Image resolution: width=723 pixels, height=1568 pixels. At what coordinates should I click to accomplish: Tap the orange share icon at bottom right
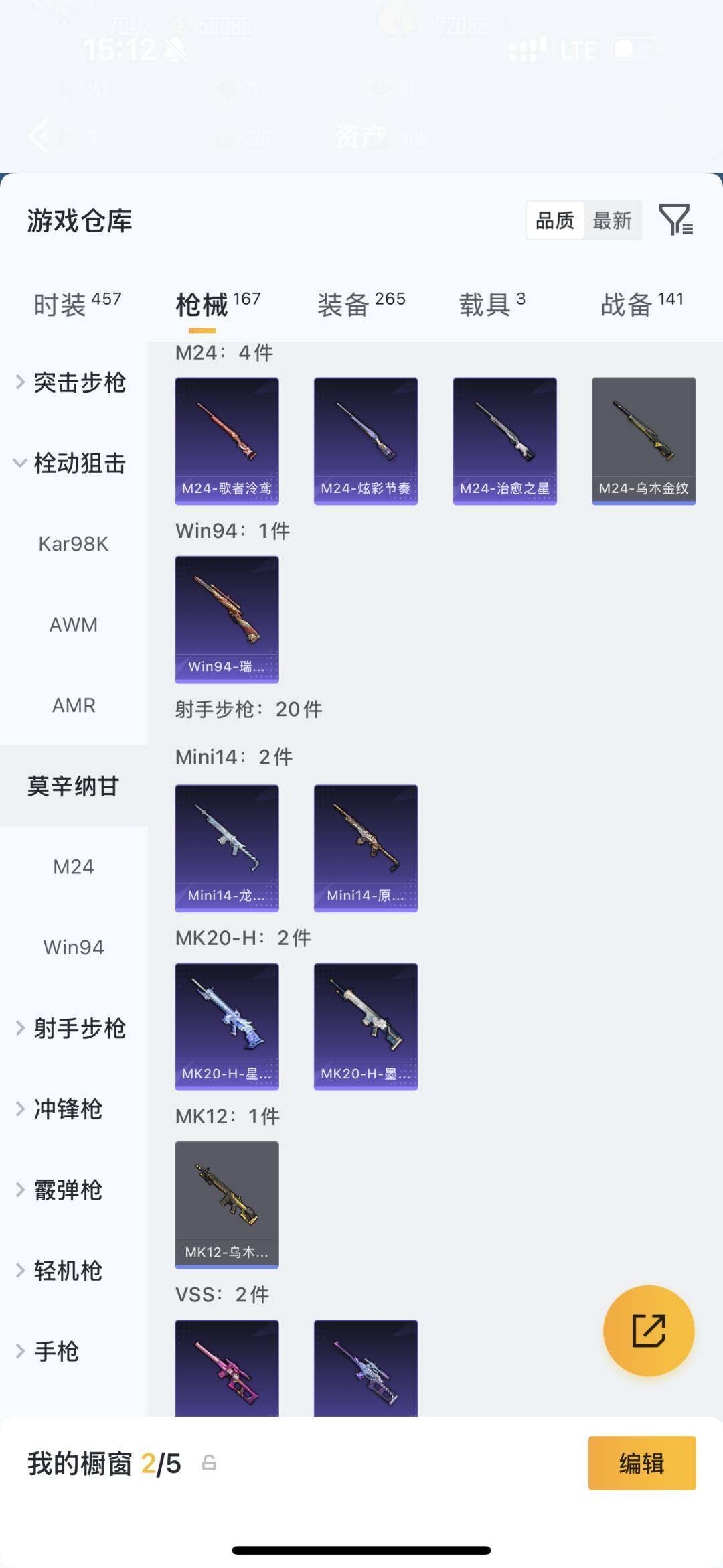[648, 1332]
